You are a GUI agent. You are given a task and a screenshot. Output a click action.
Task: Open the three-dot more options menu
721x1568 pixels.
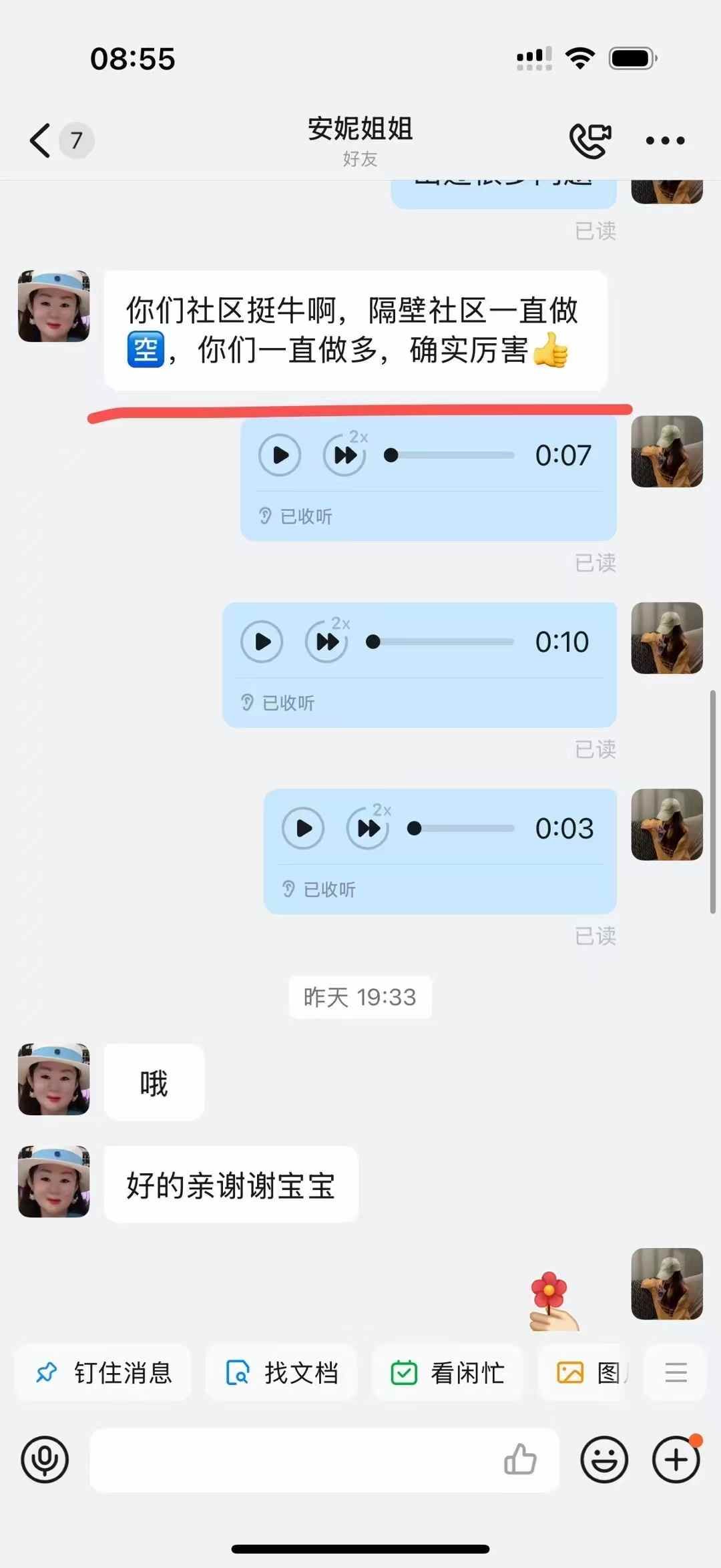click(x=665, y=140)
